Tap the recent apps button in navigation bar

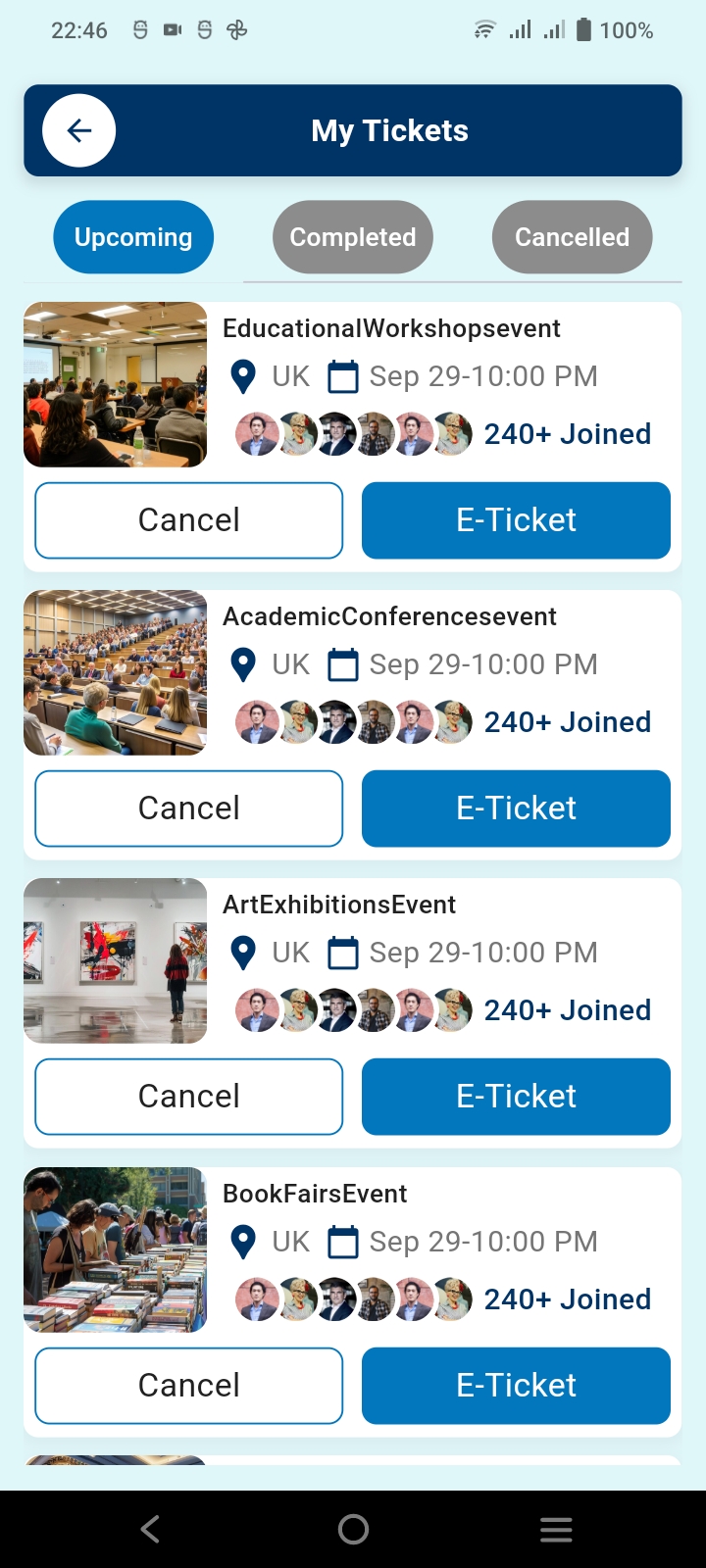coord(556,1528)
